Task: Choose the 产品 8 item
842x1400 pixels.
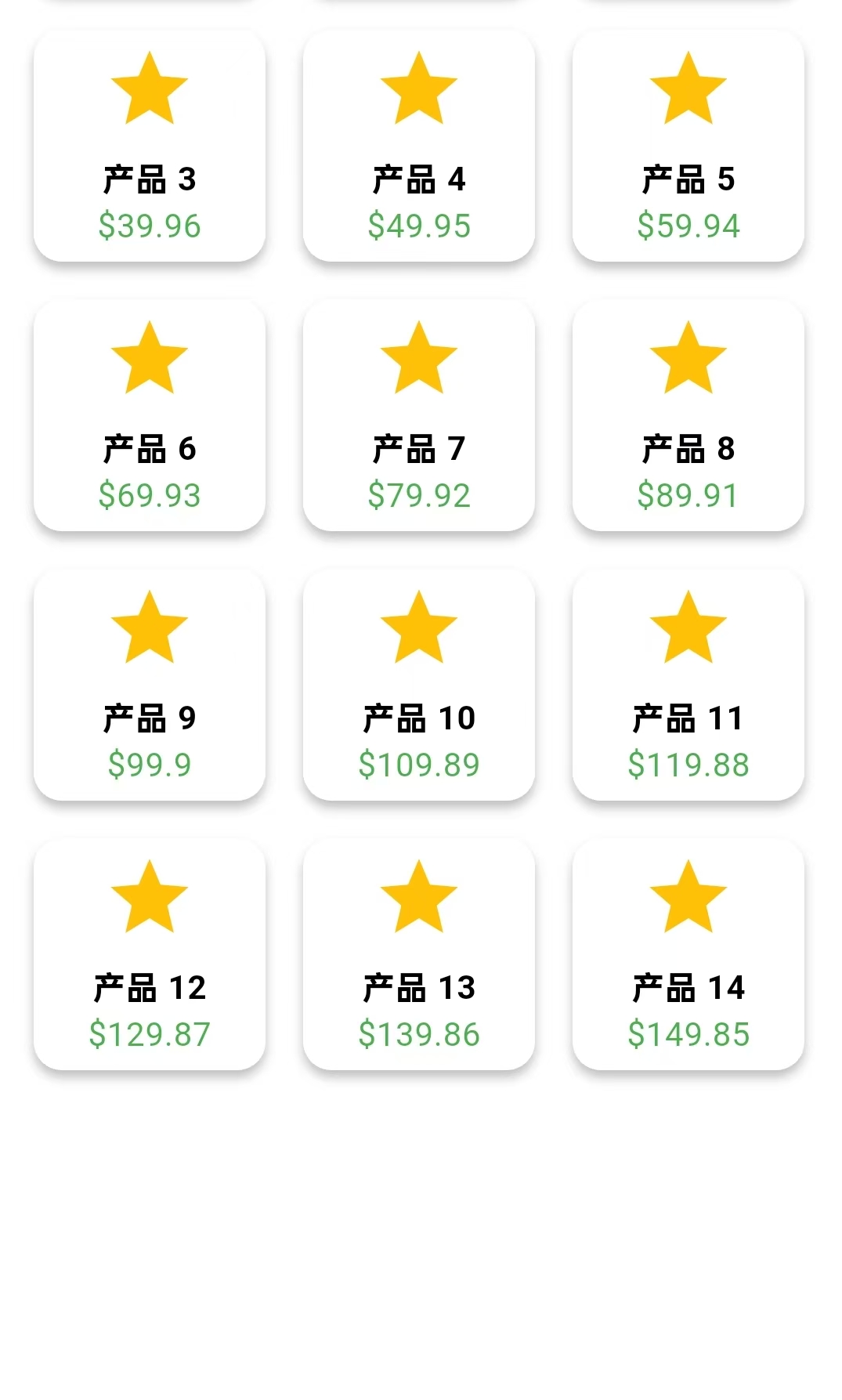Action: point(688,416)
